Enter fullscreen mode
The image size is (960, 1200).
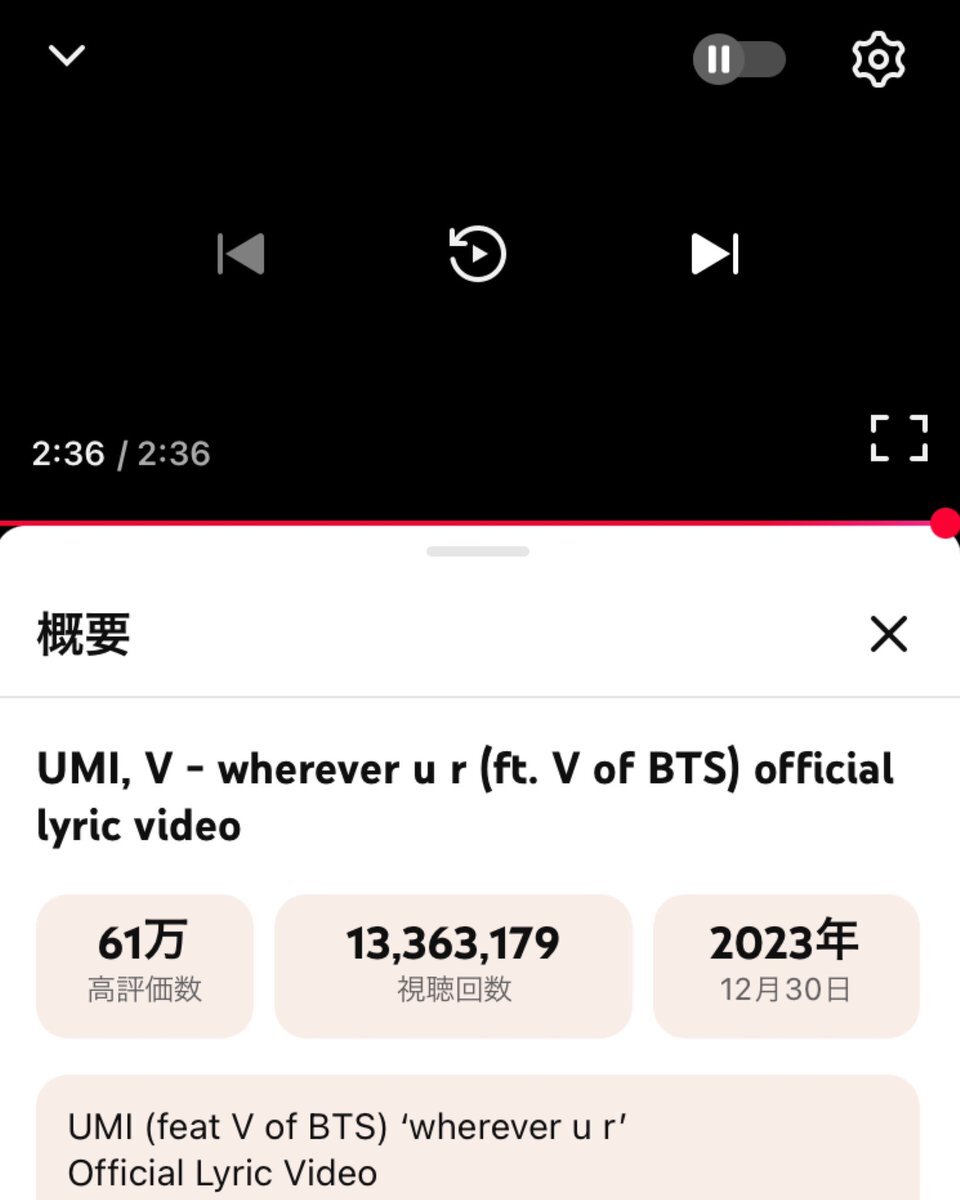tap(898, 438)
